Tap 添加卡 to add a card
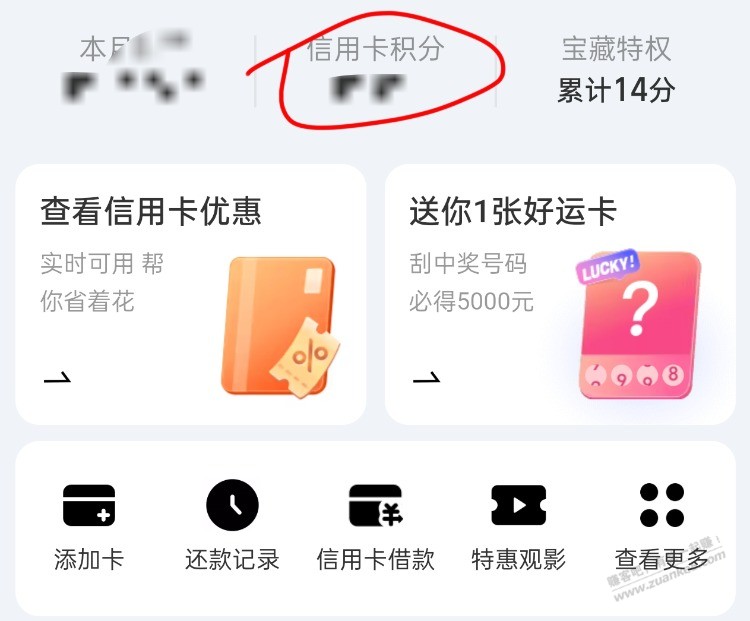 pos(89,526)
